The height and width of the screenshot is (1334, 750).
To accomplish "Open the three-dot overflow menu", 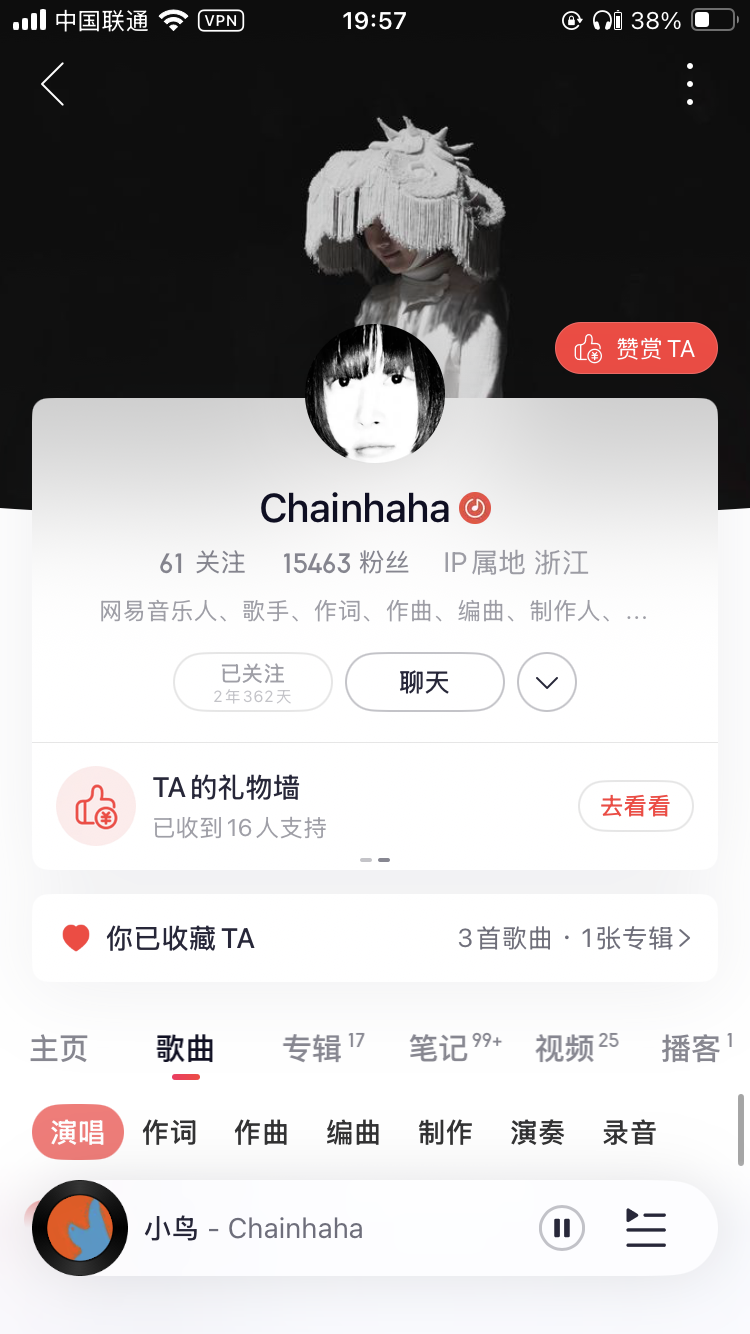I will [689, 84].
